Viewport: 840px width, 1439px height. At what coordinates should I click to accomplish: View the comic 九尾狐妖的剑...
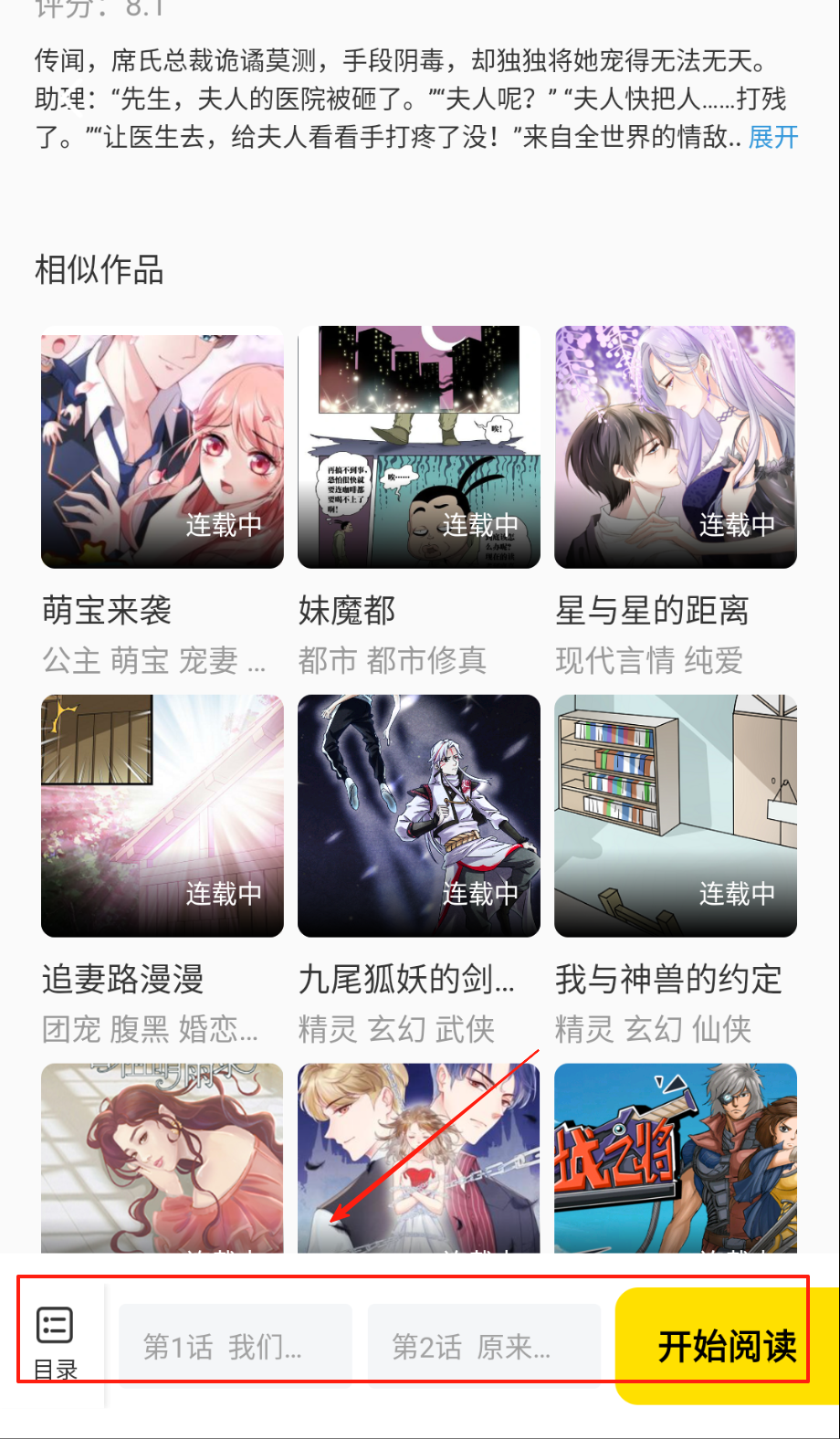point(418,815)
